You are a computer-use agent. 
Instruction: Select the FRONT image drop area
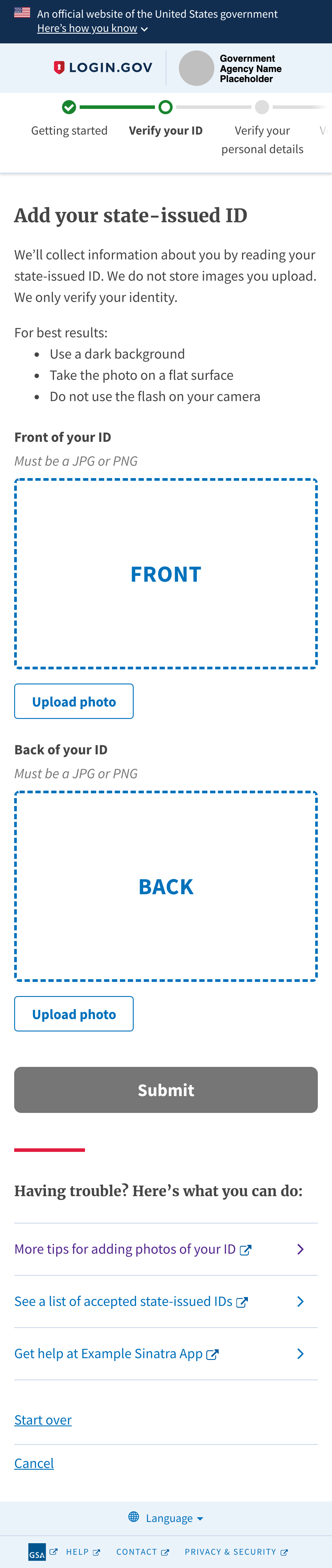click(166, 573)
